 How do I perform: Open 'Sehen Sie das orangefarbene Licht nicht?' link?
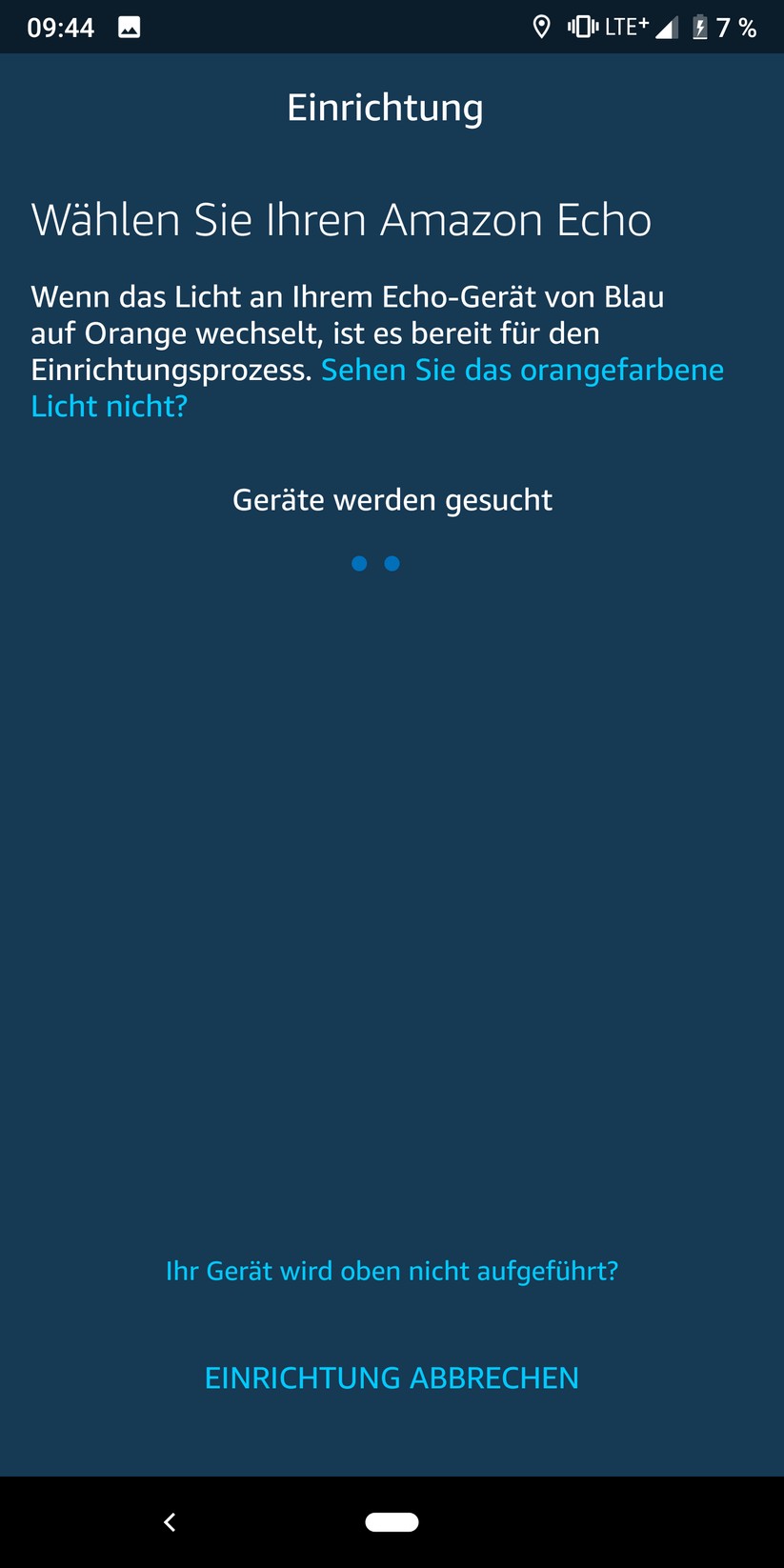pos(522,371)
